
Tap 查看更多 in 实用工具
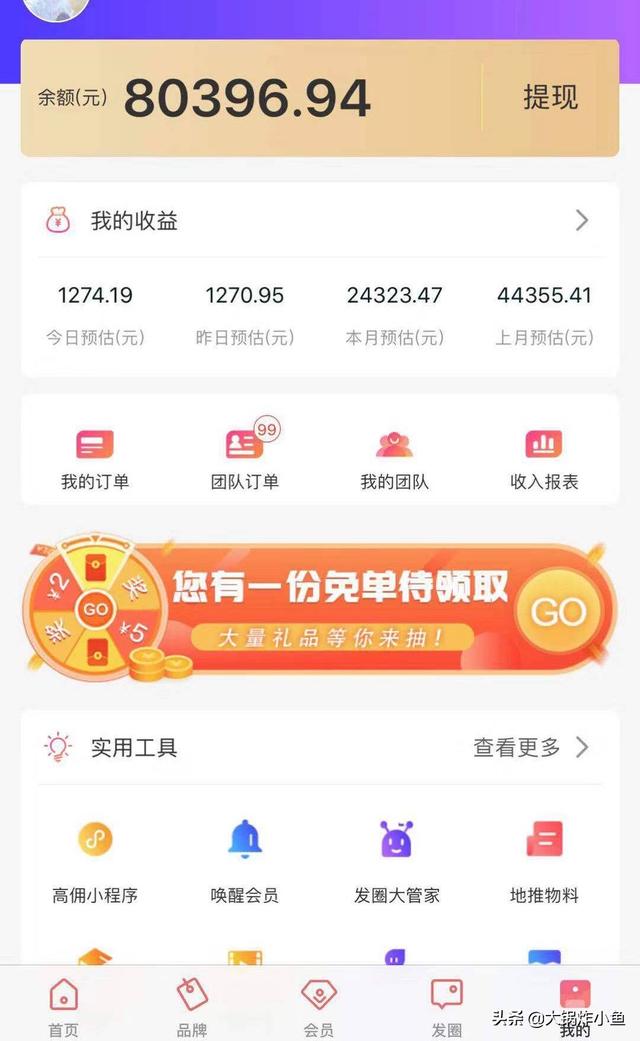530,748
